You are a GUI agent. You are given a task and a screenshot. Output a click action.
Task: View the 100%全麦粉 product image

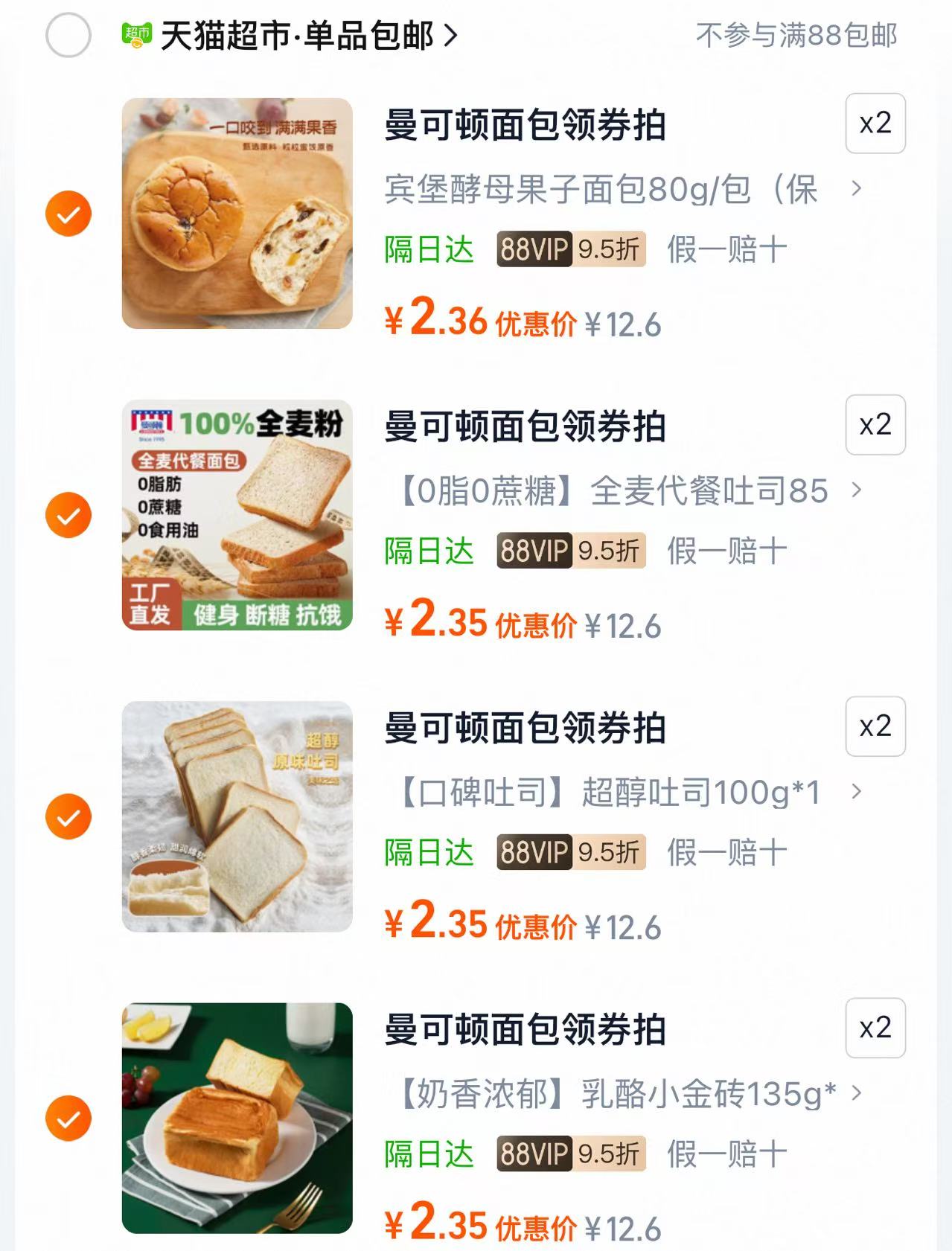click(x=237, y=513)
